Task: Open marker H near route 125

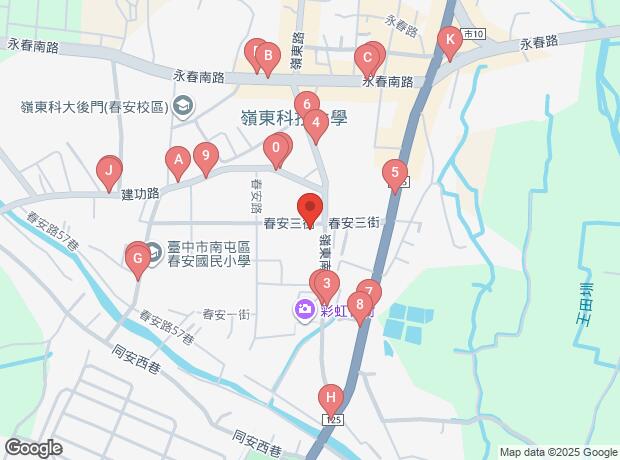Action: click(331, 398)
